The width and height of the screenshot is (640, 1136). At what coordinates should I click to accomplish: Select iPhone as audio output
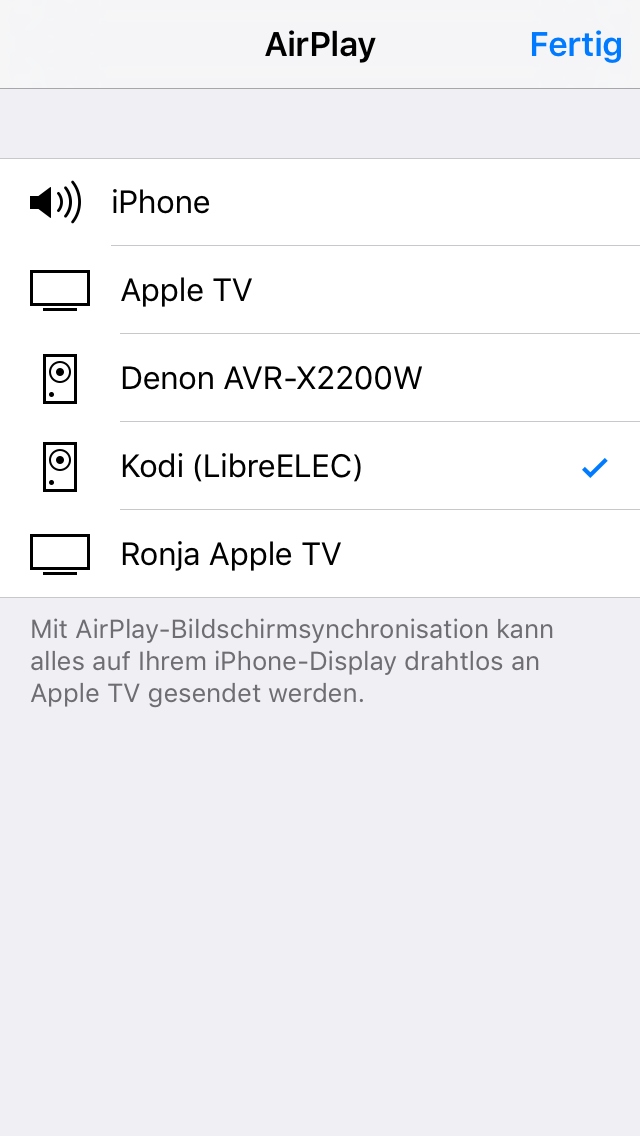pyautogui.click(x=320, y=202)
